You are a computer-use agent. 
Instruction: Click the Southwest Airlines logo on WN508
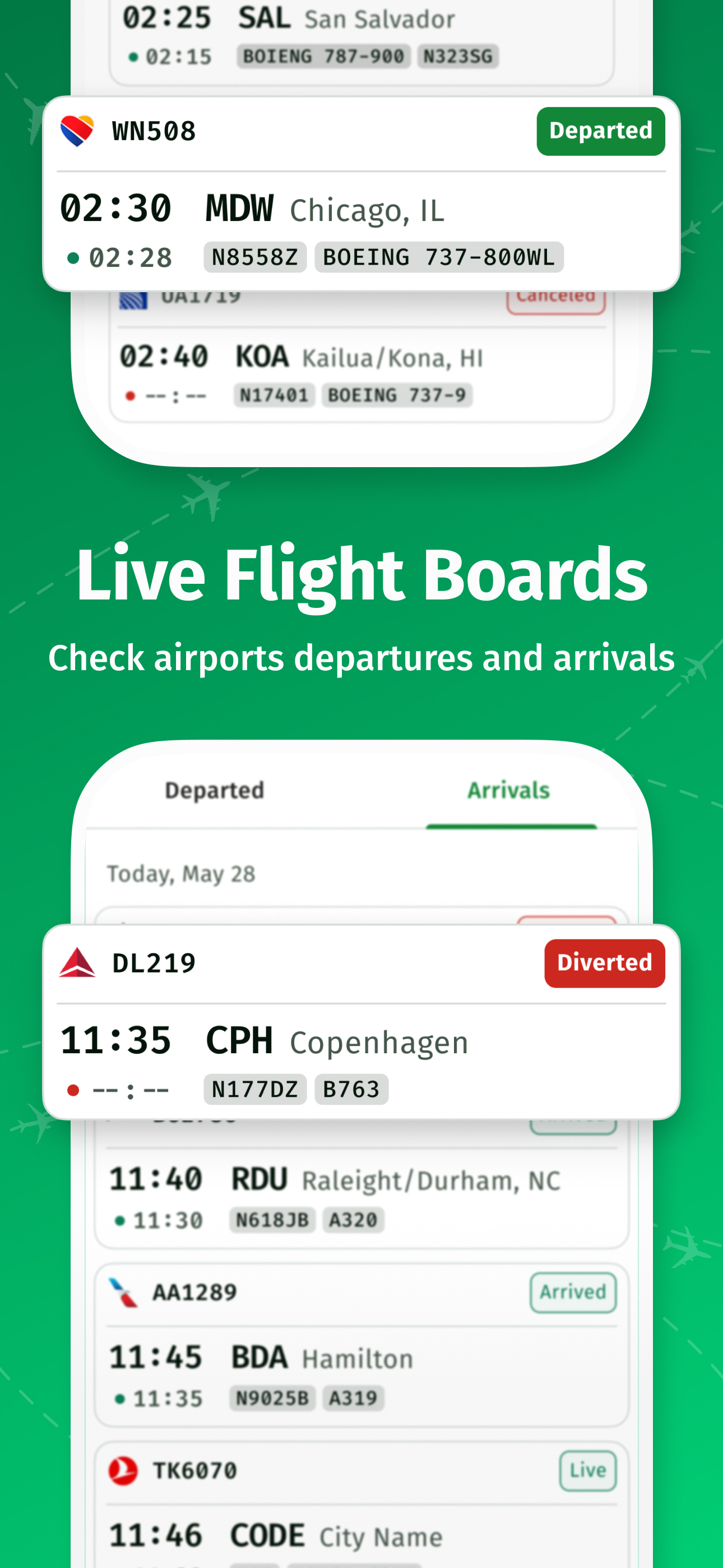point(77,130)
